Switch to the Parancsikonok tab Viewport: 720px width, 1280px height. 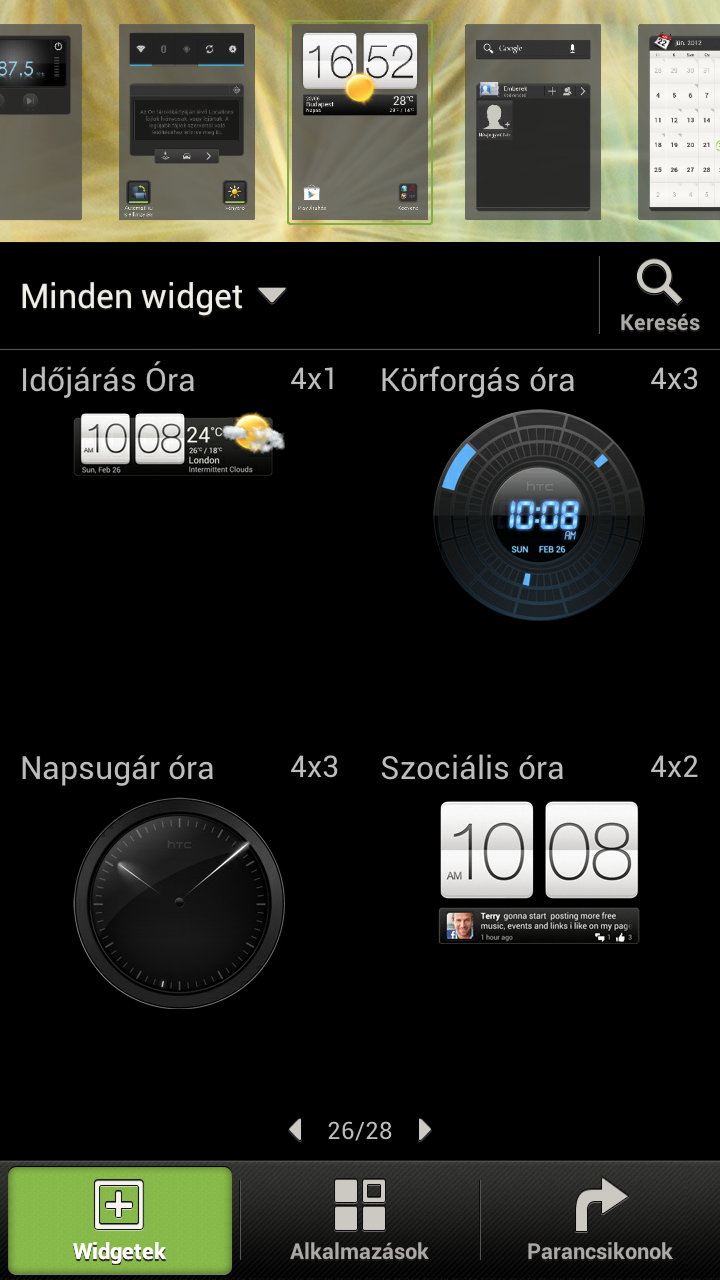coord(600,1221)
